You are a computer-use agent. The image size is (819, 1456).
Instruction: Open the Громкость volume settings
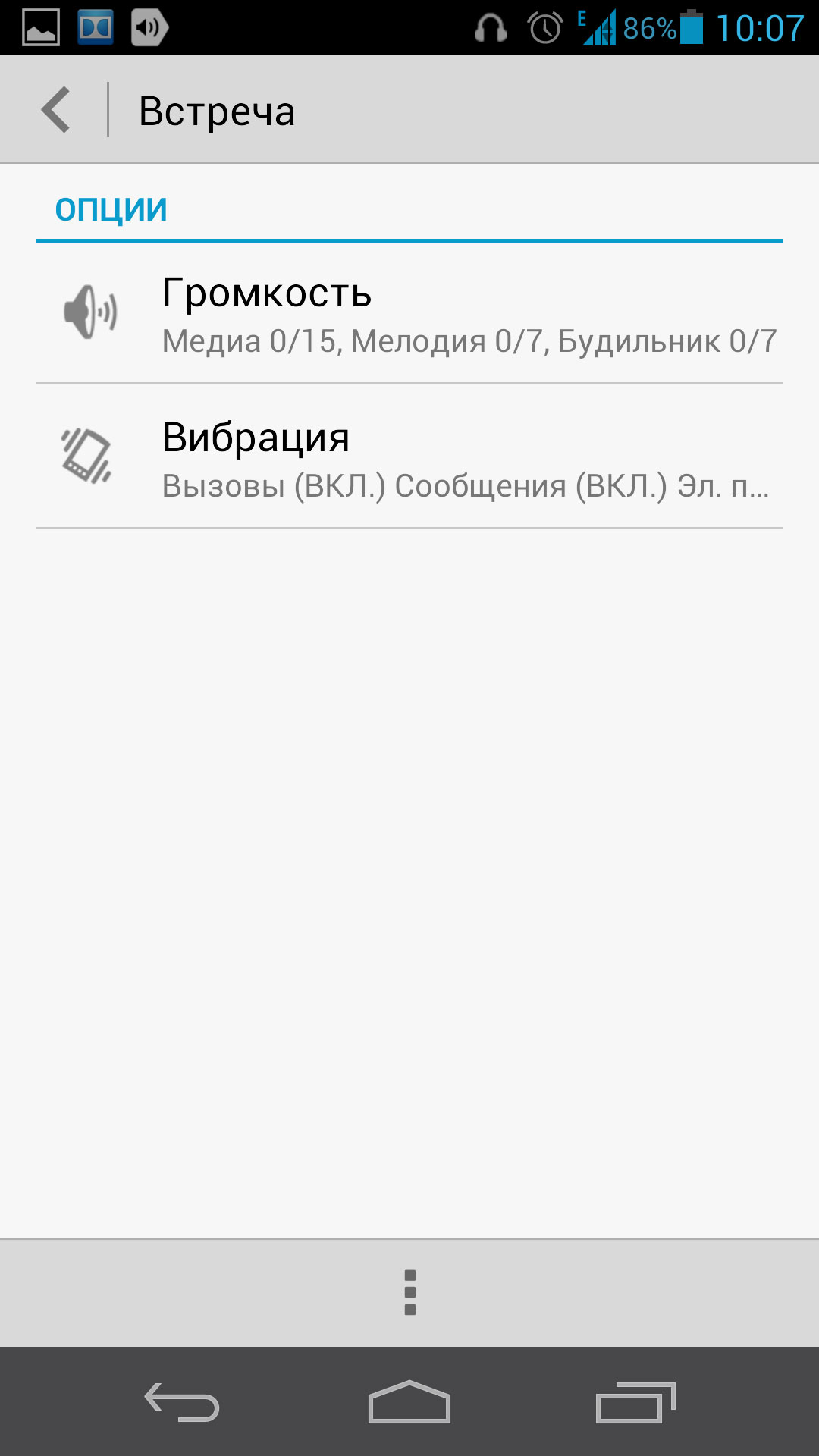[409, 313]
